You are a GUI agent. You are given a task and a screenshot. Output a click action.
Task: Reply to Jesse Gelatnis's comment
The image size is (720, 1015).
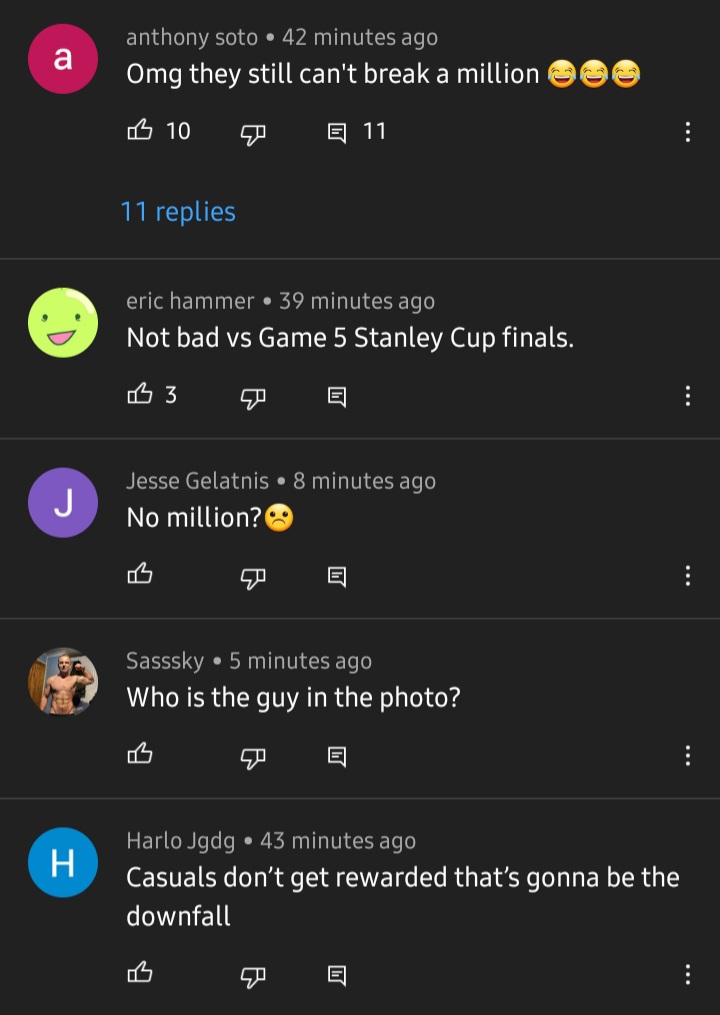point(337,576)
